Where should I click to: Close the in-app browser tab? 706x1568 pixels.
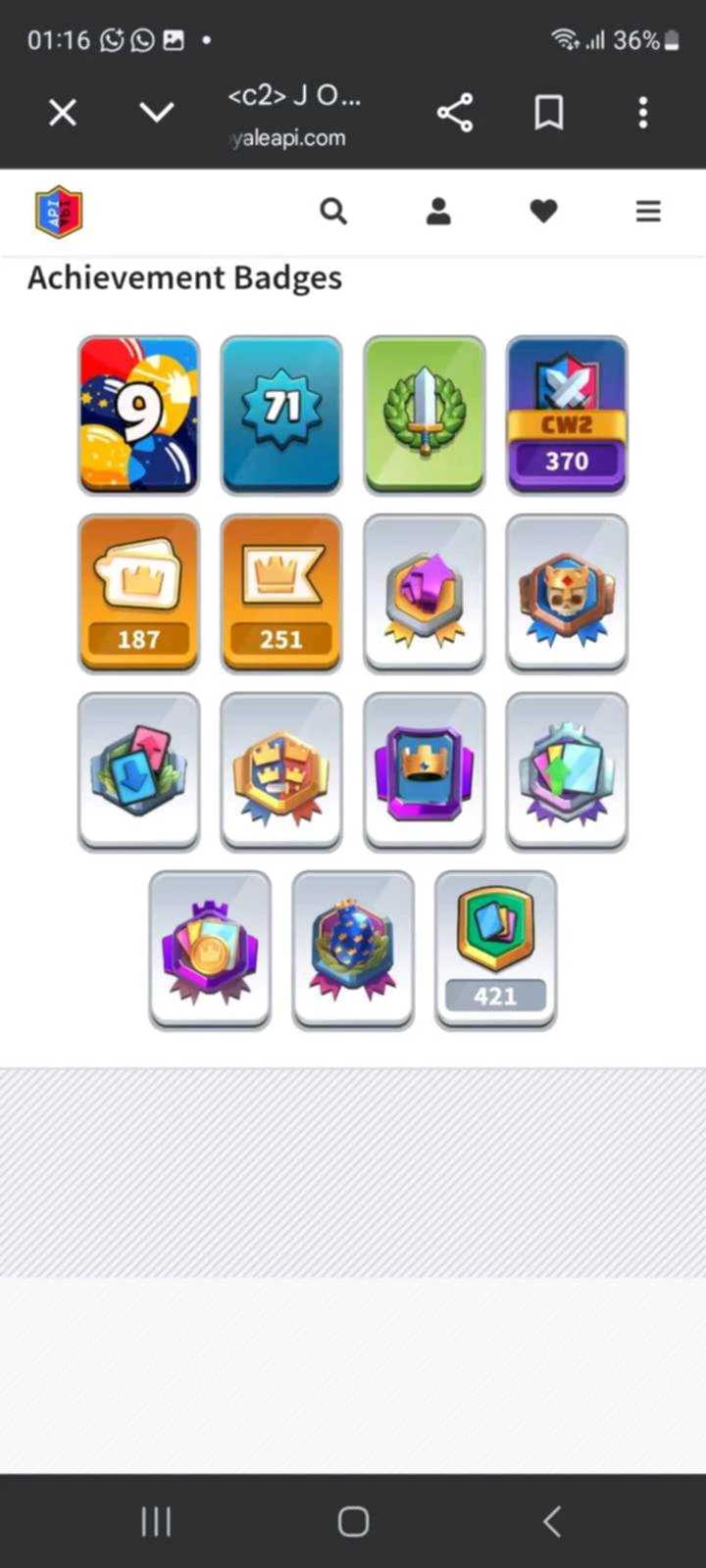pyautogui.click(x=63, y=114)
